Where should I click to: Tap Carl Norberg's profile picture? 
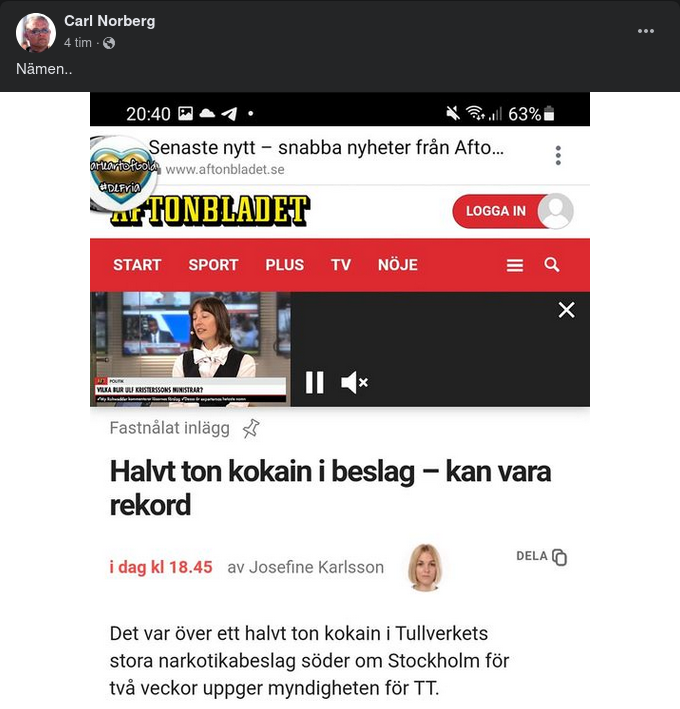36,32
